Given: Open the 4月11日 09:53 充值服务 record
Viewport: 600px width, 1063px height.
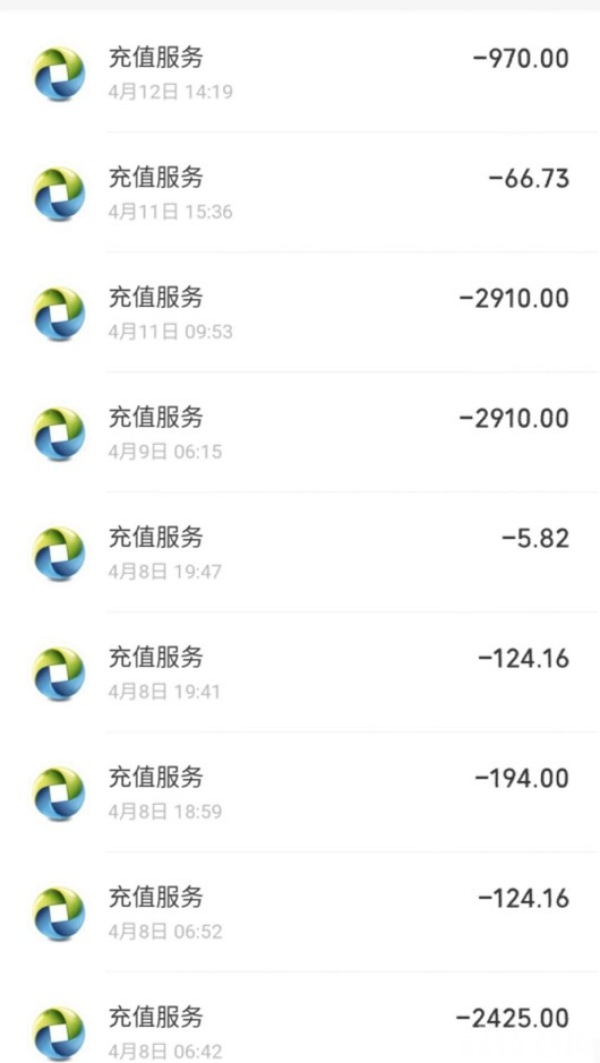Looking at the screenshot, I should [300, 313].
